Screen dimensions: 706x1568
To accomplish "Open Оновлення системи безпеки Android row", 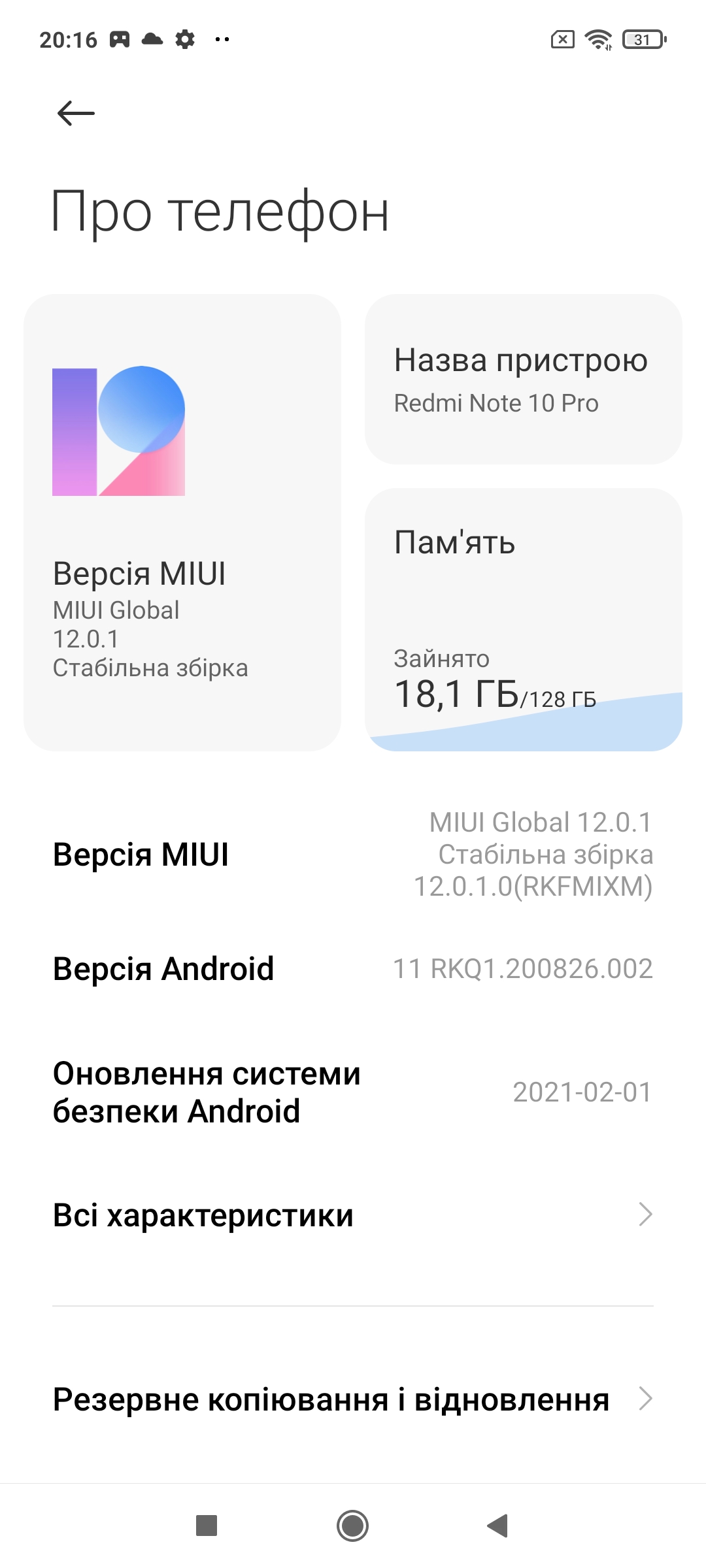I will coord(353,1092).
